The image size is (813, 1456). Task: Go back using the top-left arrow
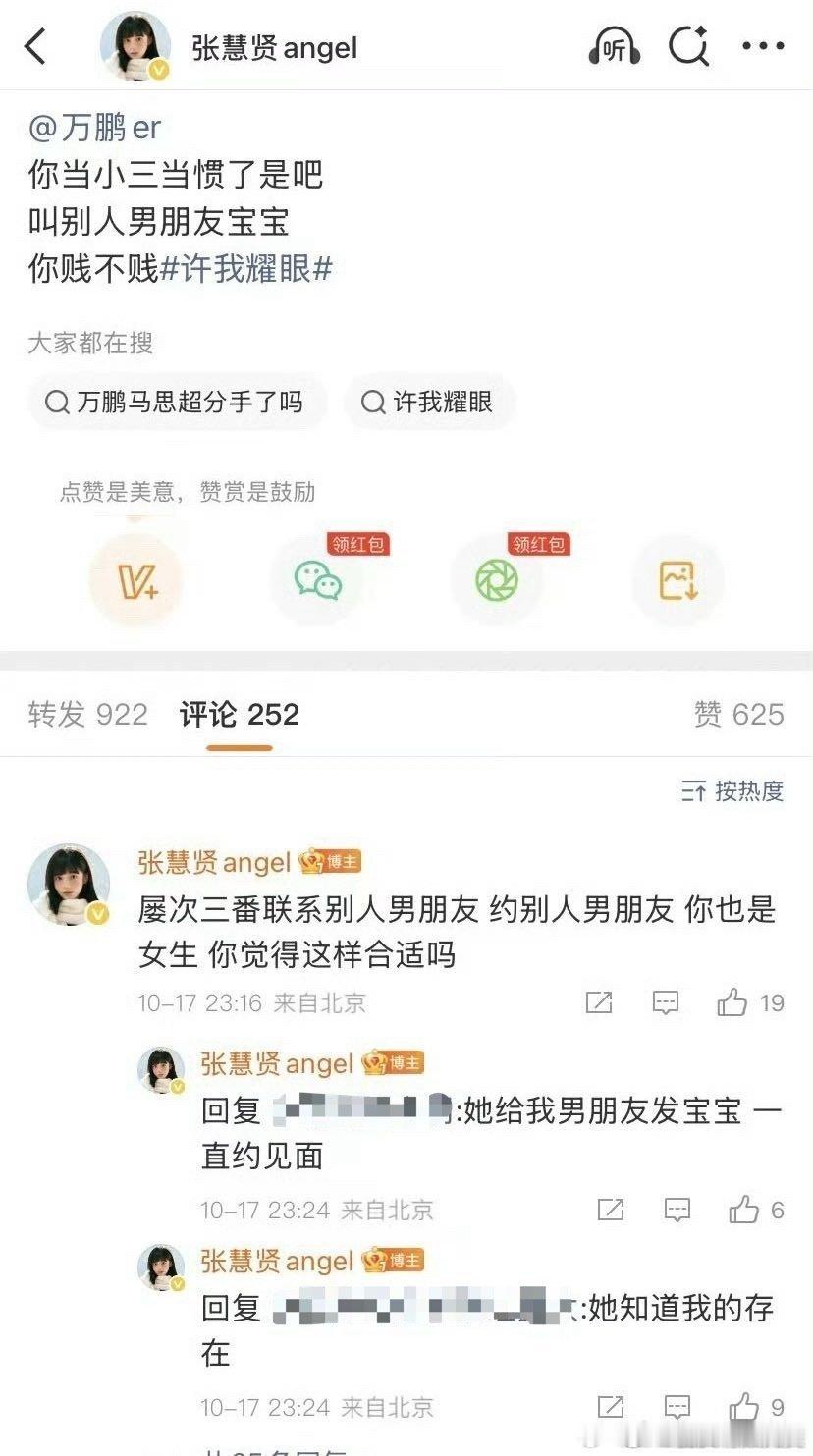[x=35, y=46]
